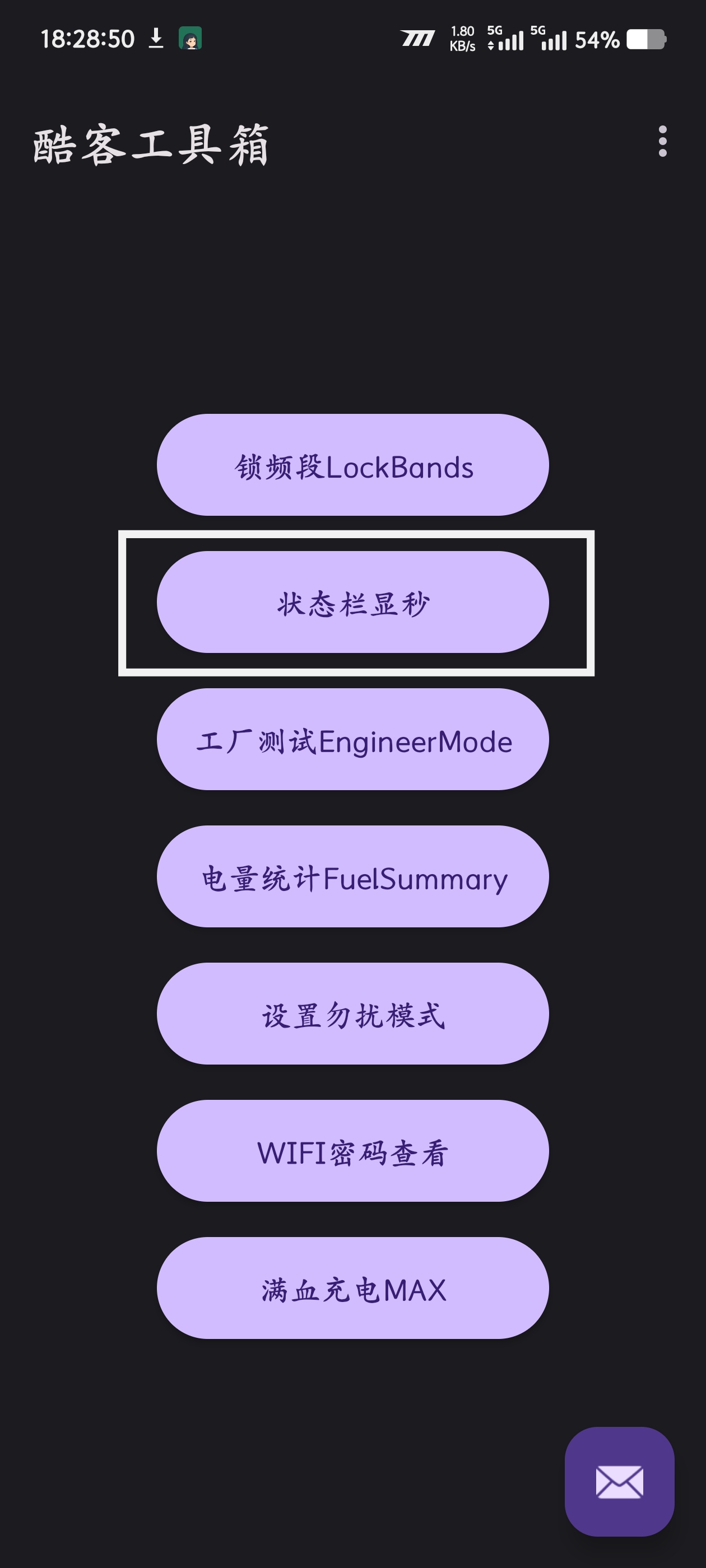View WIFI密码查看
Viewport: 706px width, 1568px height.
click(x=352, y=1151)
